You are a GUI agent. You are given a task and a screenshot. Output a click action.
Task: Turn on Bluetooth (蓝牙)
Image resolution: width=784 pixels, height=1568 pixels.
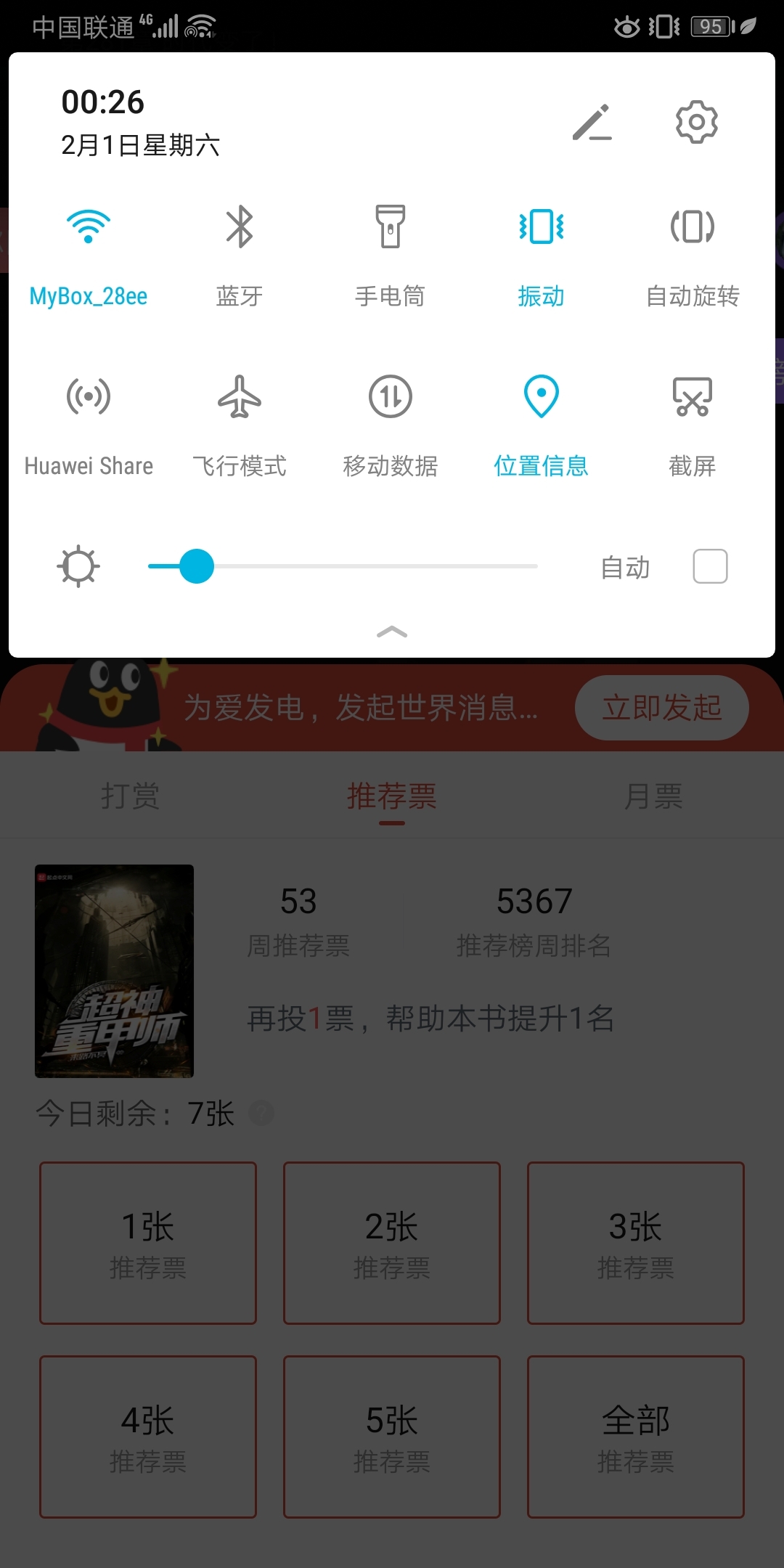240,227
